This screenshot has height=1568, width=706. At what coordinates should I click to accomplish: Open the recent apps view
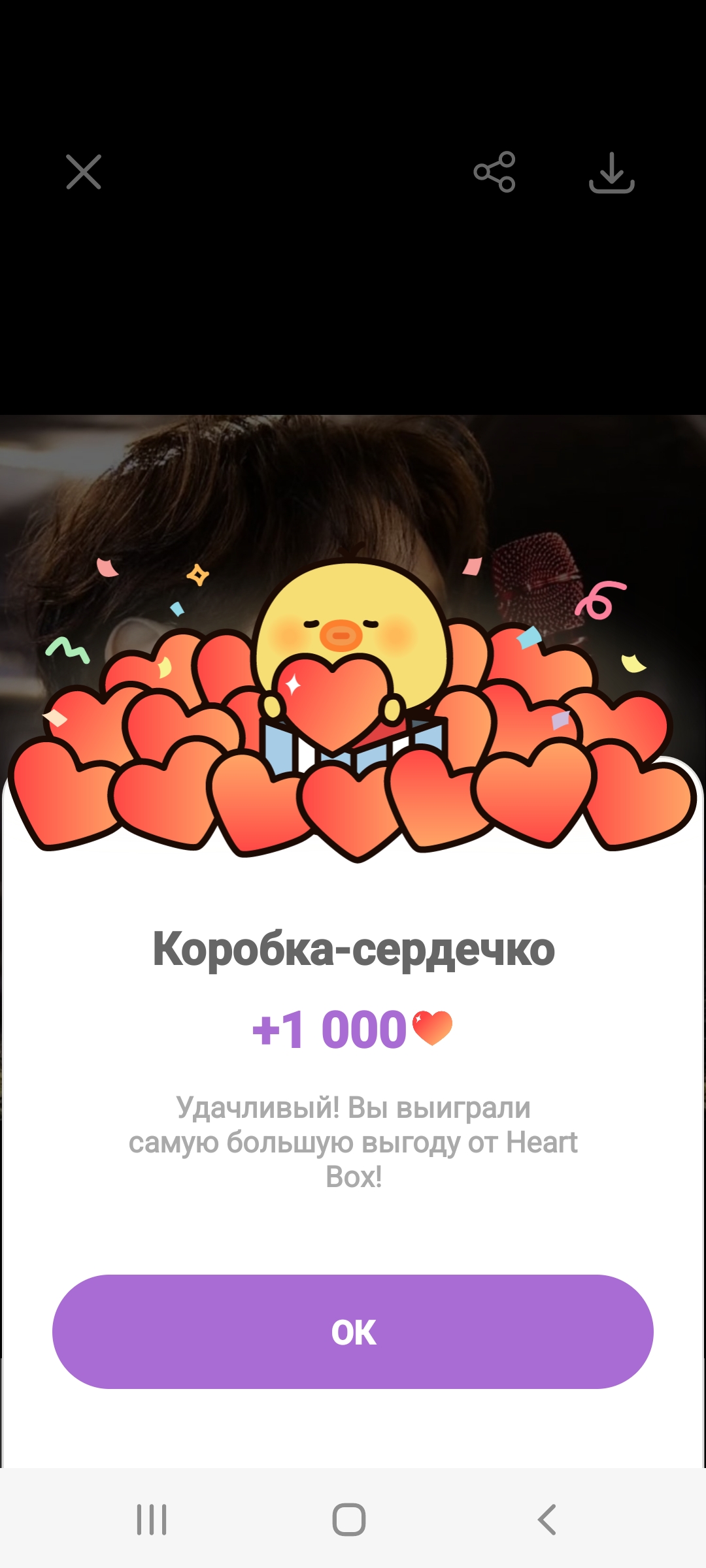[152, 1520]
